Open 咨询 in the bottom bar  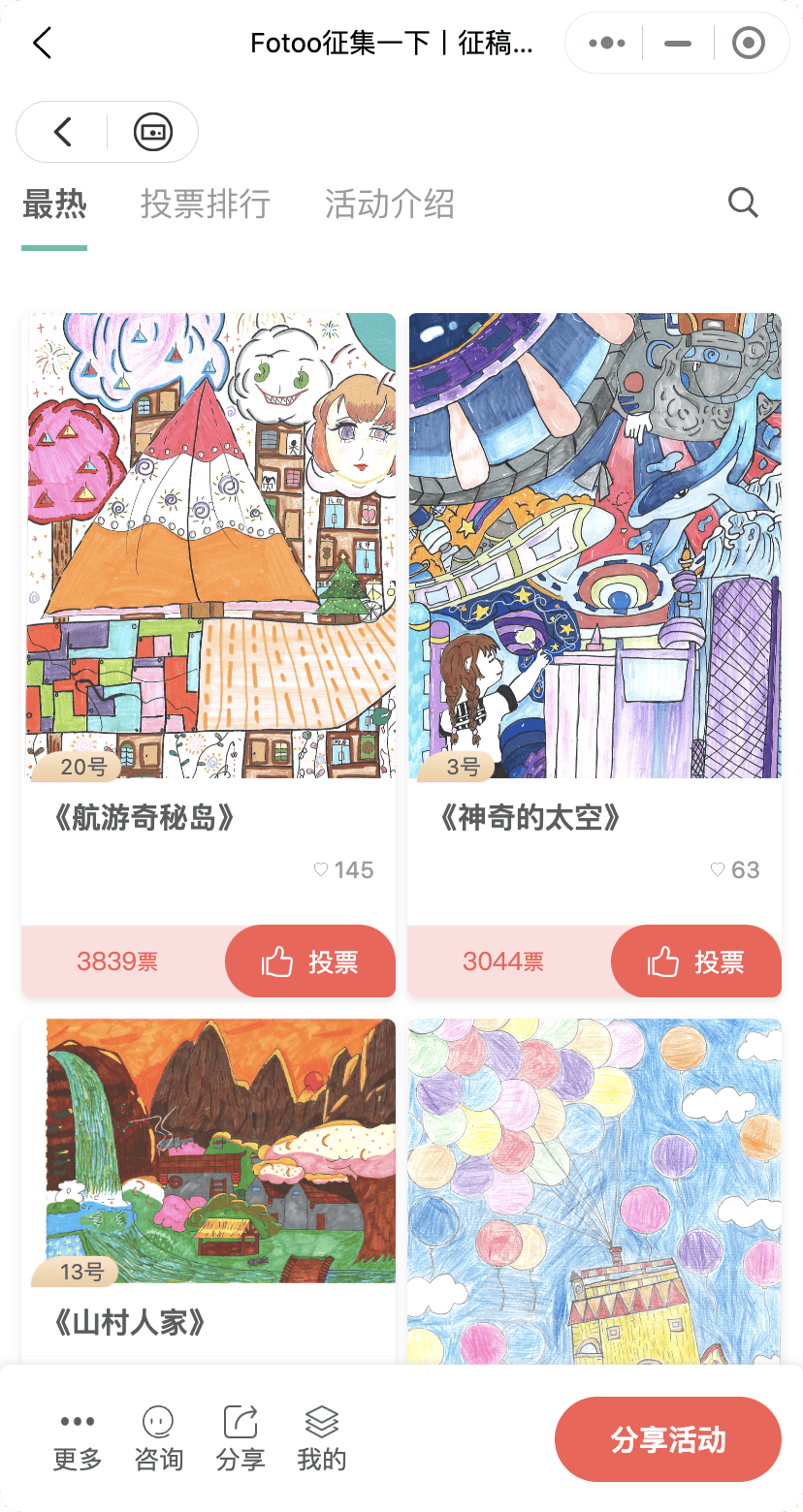pyautogui.click(x=159, y=1440)
